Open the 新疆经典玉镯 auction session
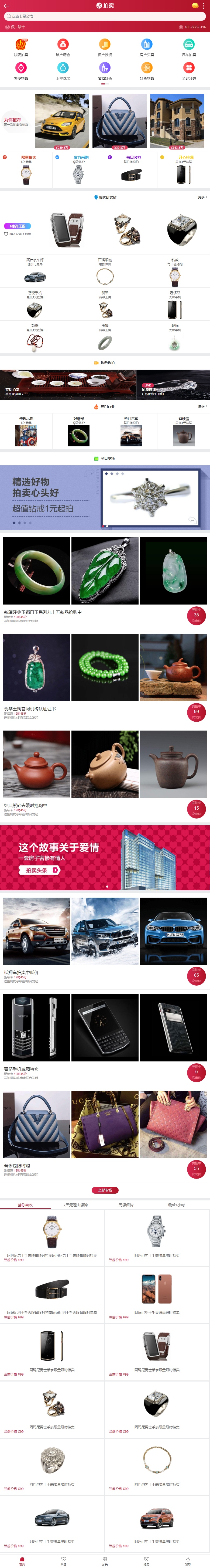 (43, 612)
